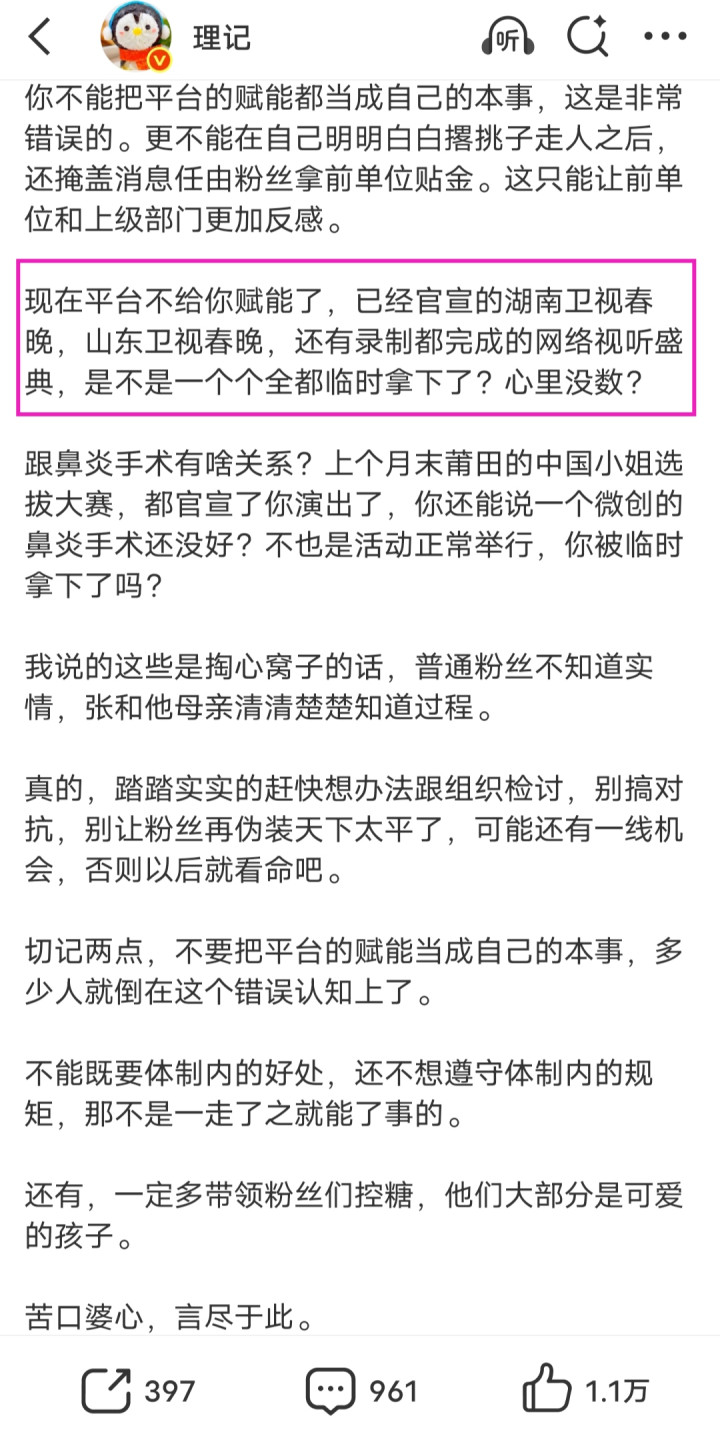Open the three-dot overflow menu
Viewport: 720px width, 1442px height.
[665, 38]
